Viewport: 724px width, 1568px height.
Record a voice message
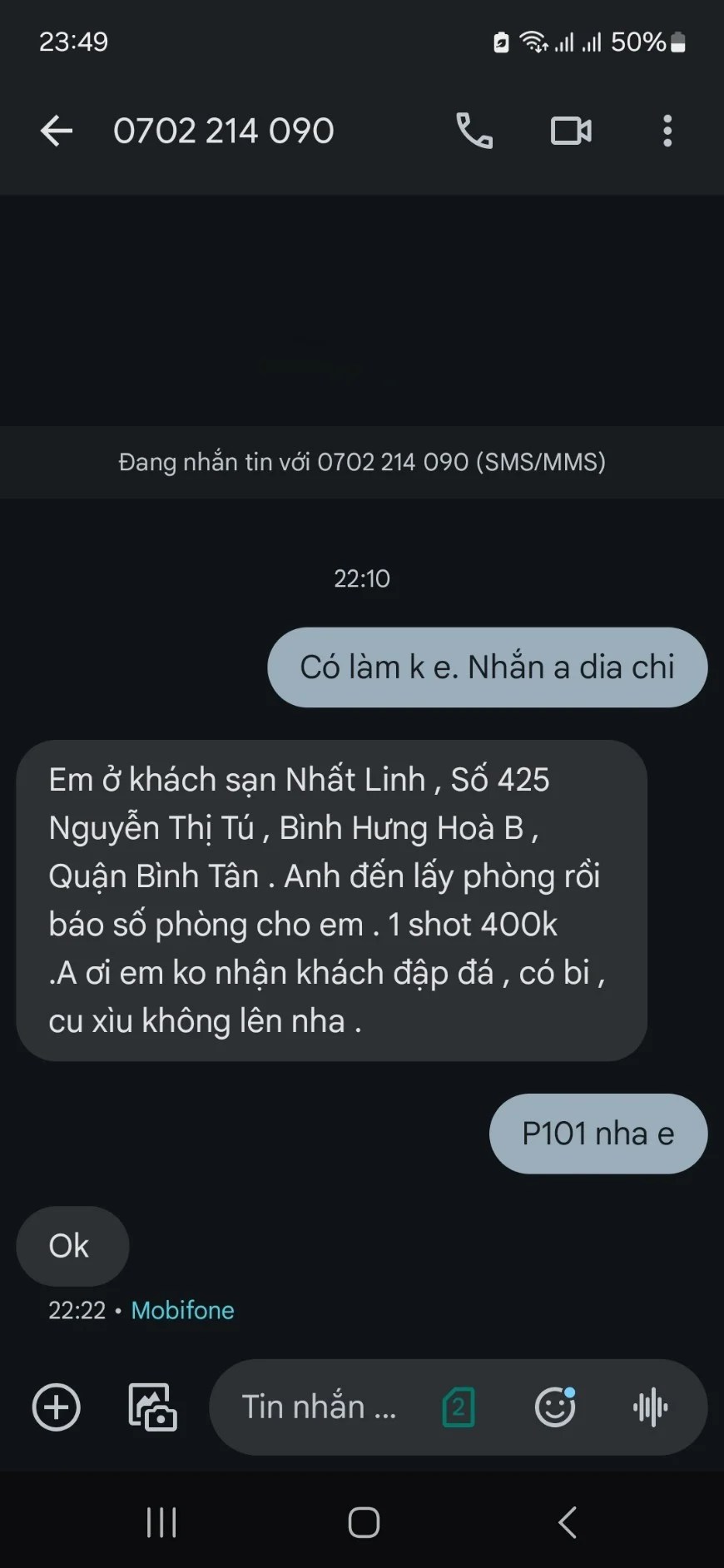tap(651, 1407)
